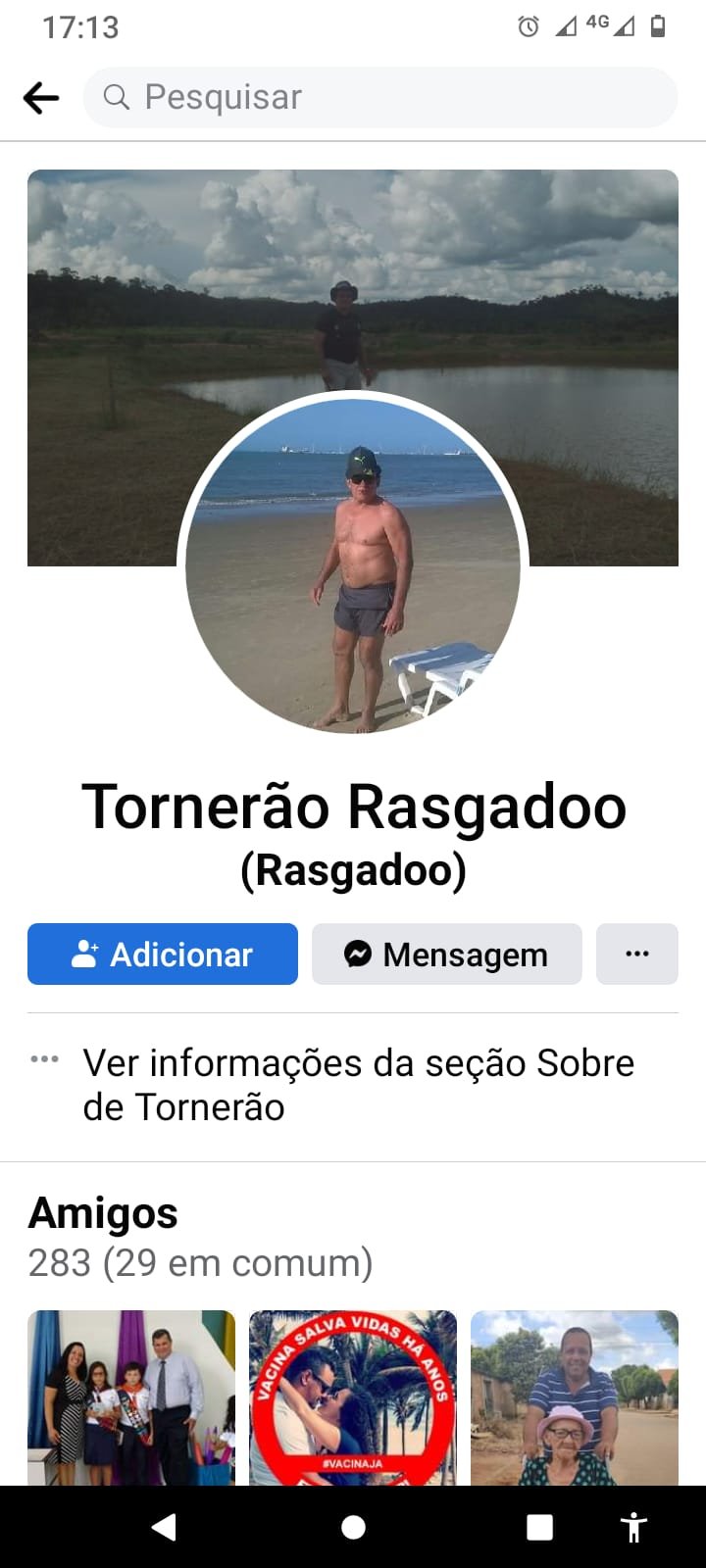The height and width of the screenshot is (1568, 706).
Task: Go back using the top-left arrow
Action: tap(41, 97)
